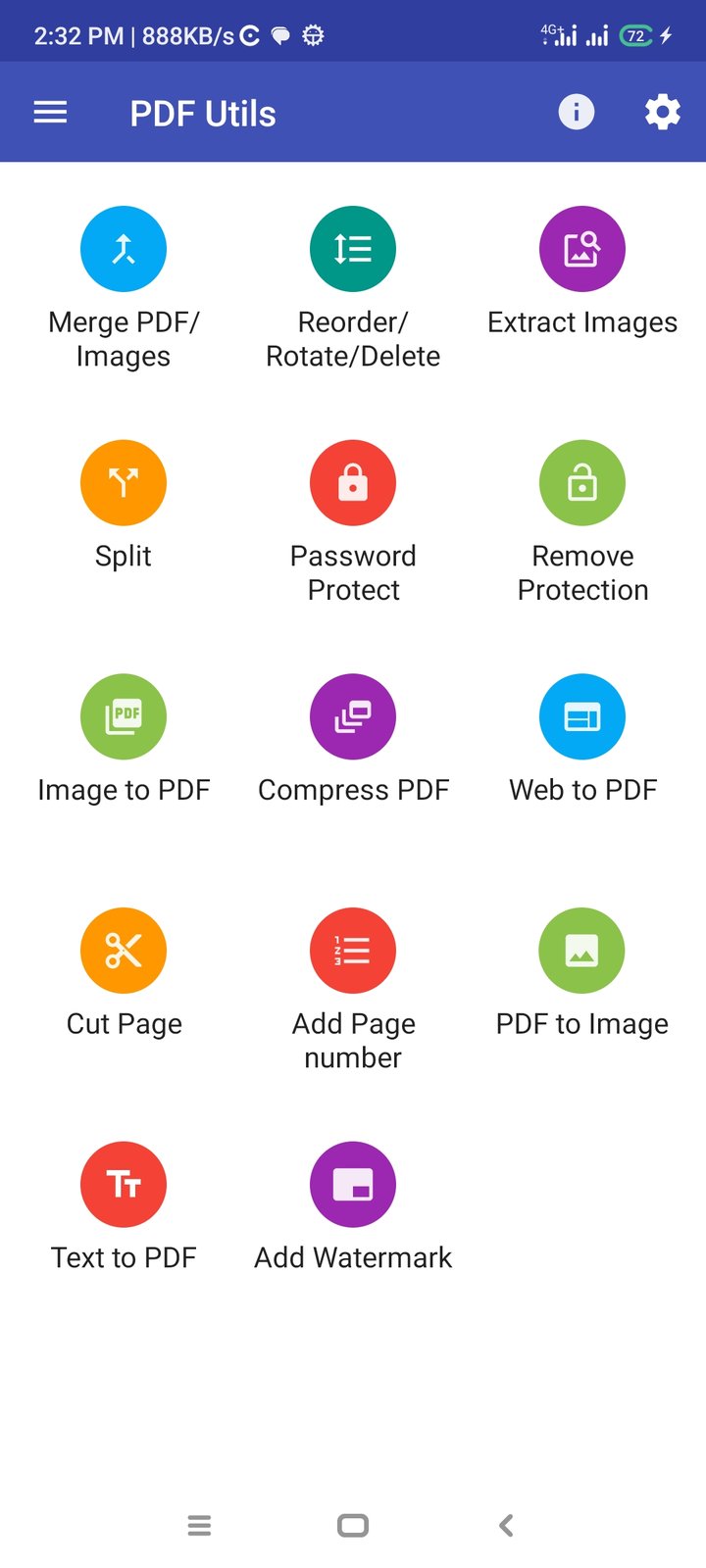This screenshot has height=1568, width=706.
Task: Open the settings gear
Action: click(662, 113)
